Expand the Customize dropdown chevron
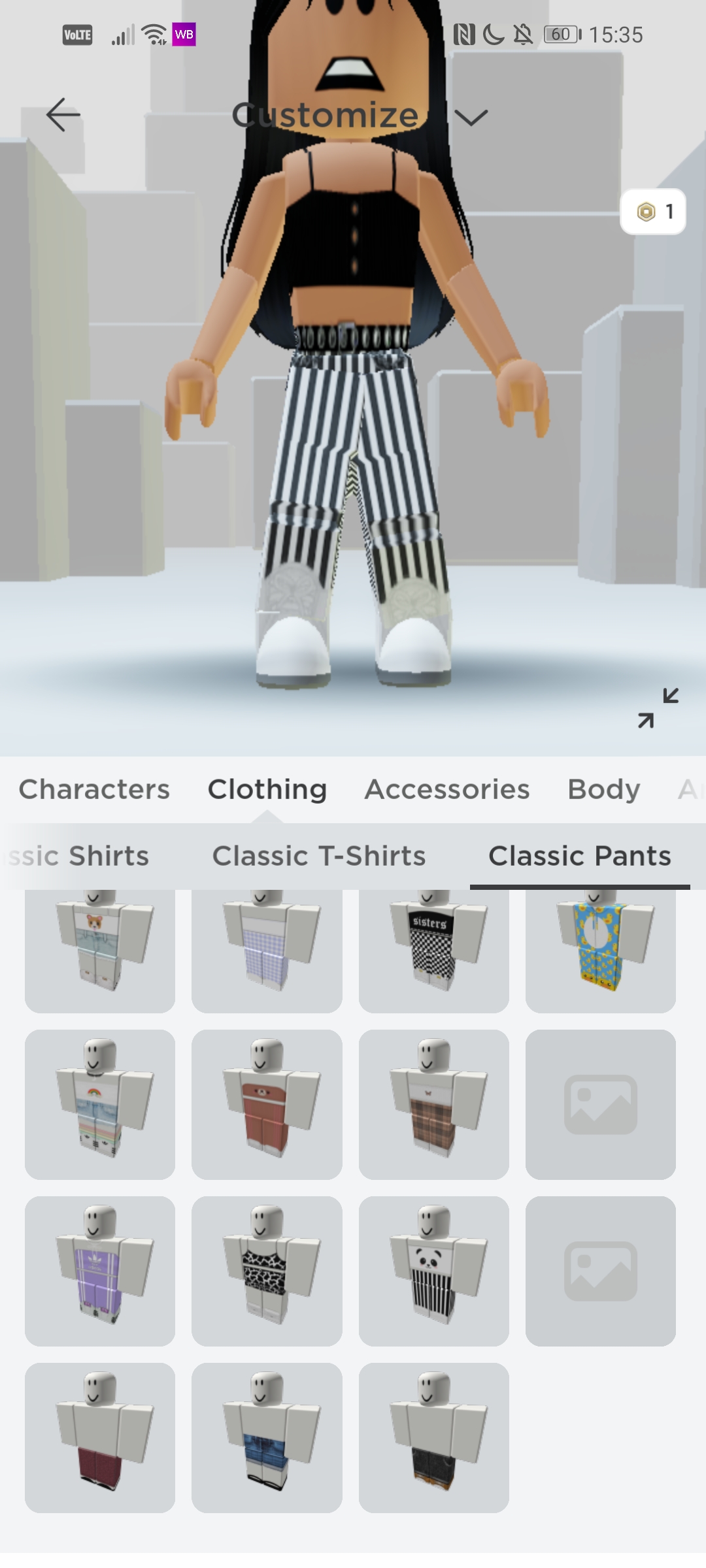Image resolution: width=706 pixels, height=1568 pixels. (471, 118)
